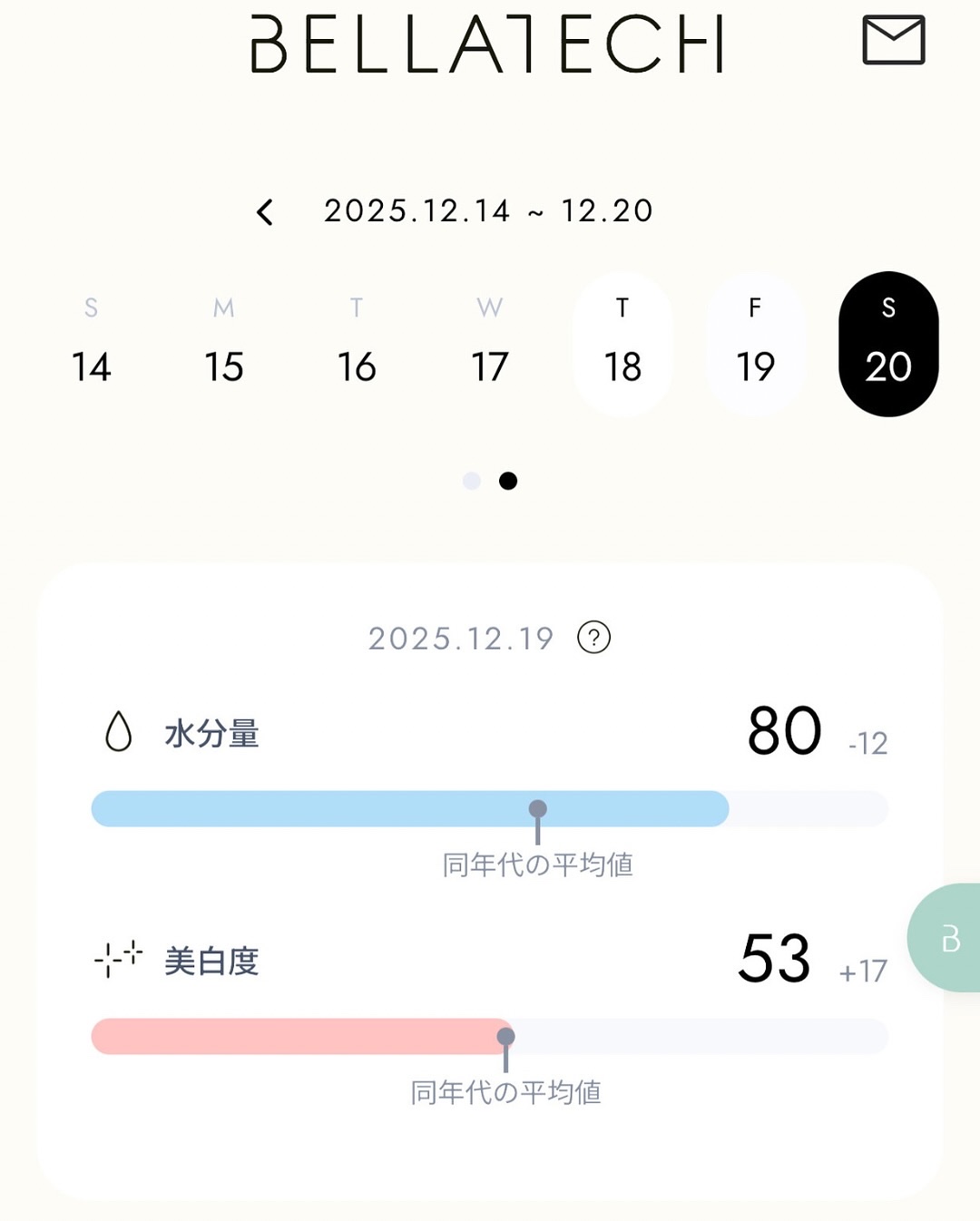Select Tuesday the 16th

[x=357, y=345]
